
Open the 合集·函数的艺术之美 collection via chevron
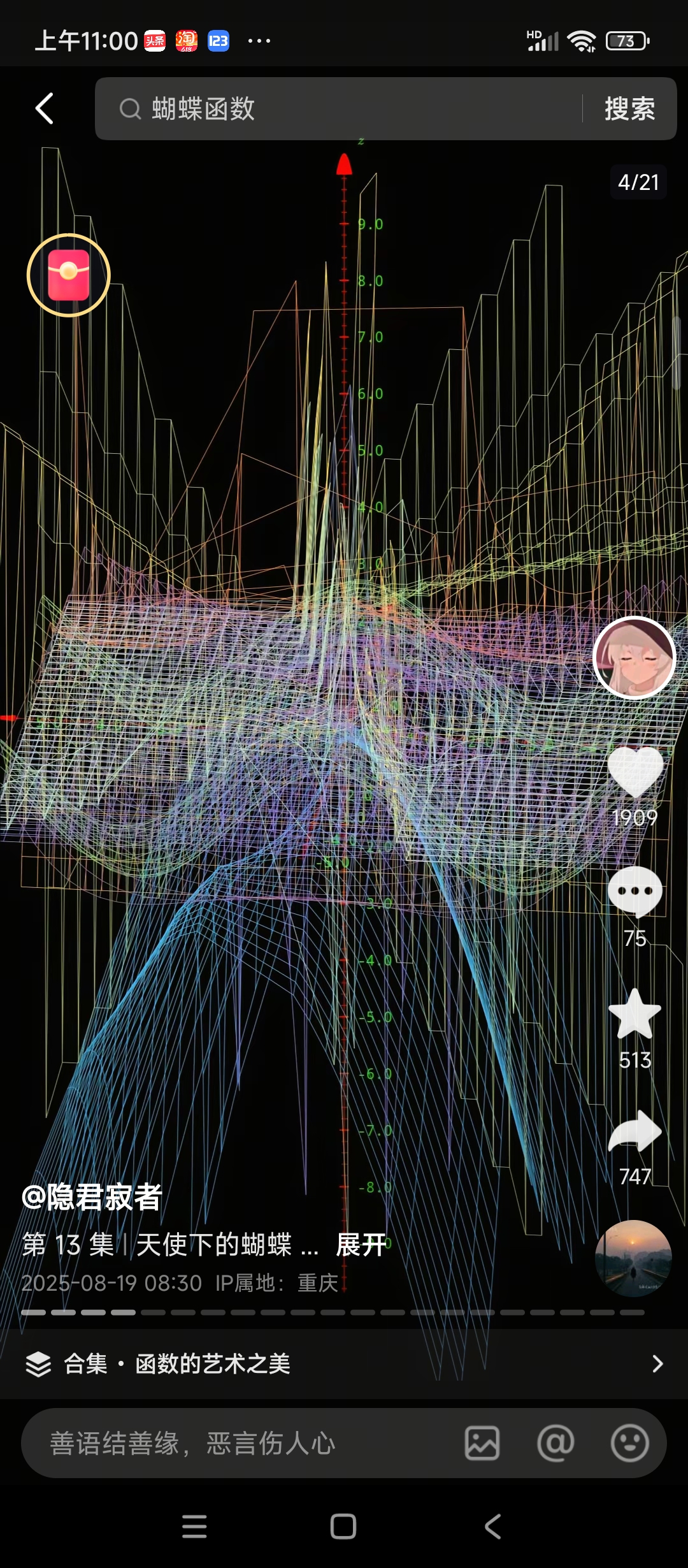click(659, 1365)
